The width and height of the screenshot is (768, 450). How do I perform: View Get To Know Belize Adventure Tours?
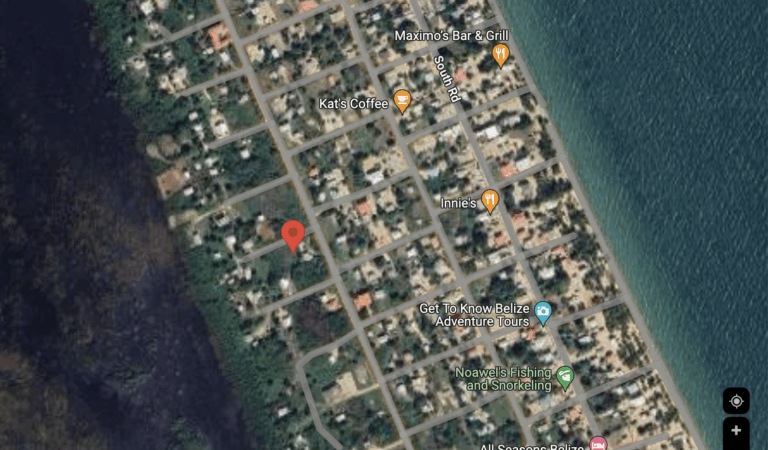click(542, 314)
